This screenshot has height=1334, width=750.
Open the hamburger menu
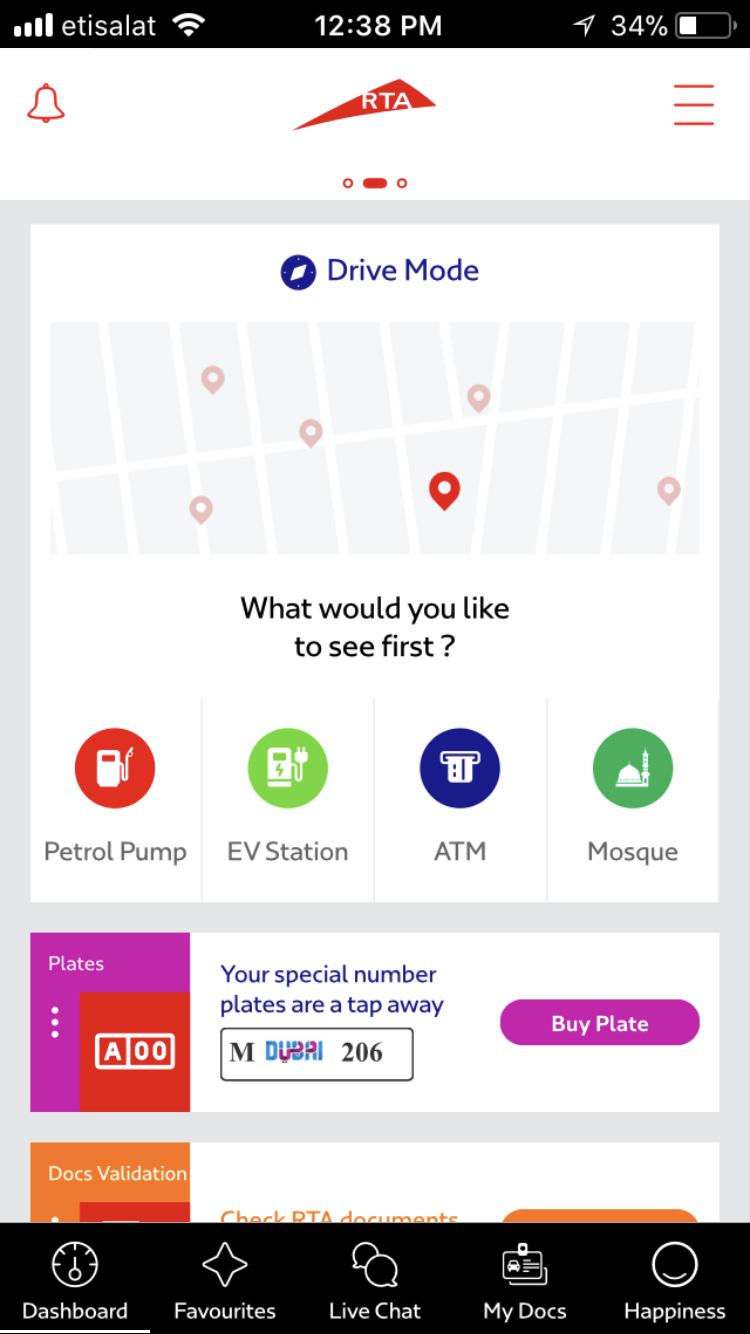tap(693, 104)
